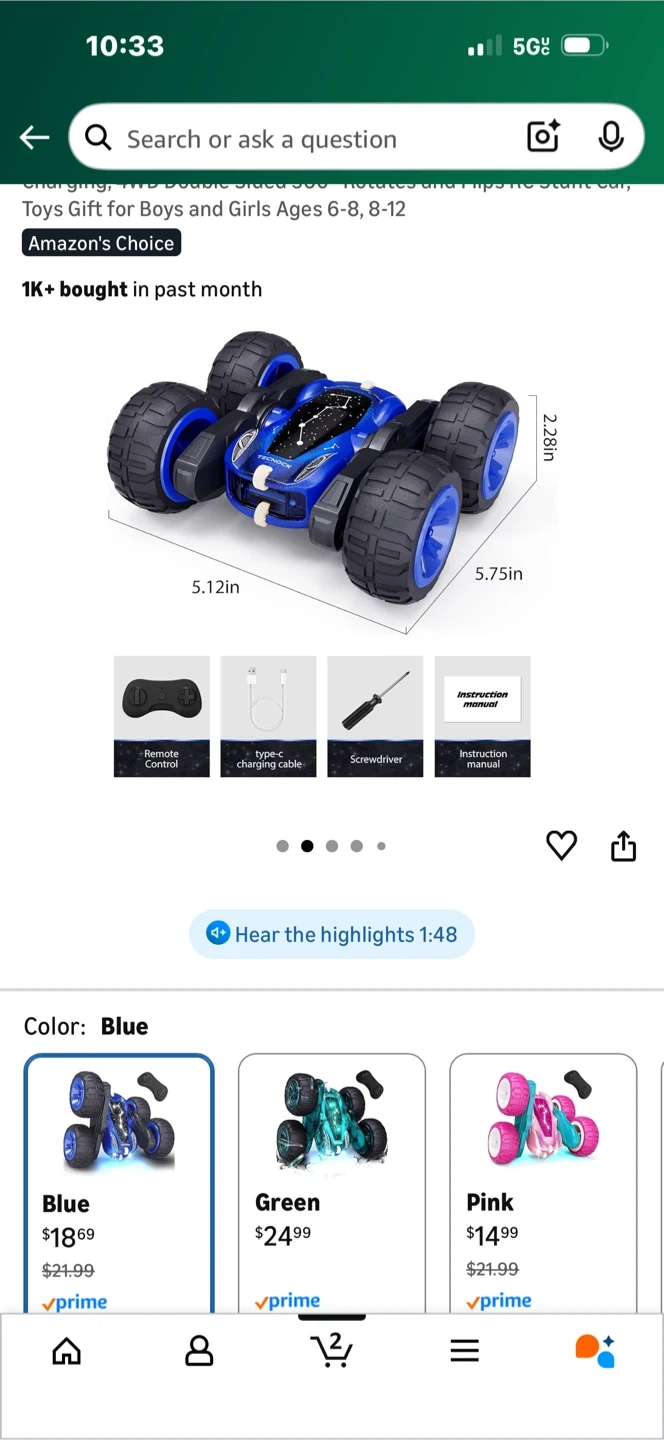Open the Rufus AI assistant

pos(595,1350)
